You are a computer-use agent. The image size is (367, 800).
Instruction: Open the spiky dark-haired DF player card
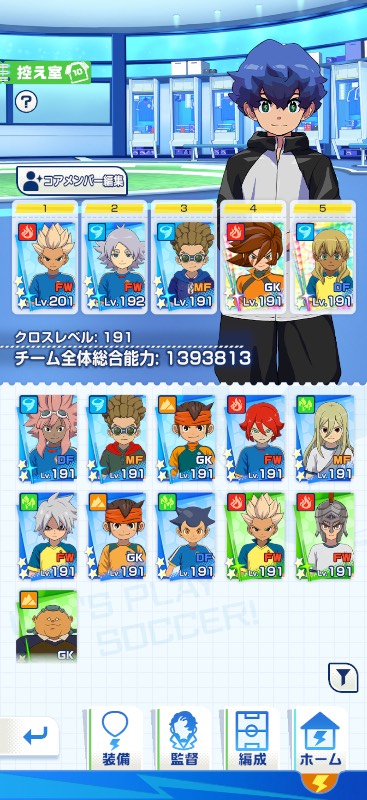click(x=186, y=536)
